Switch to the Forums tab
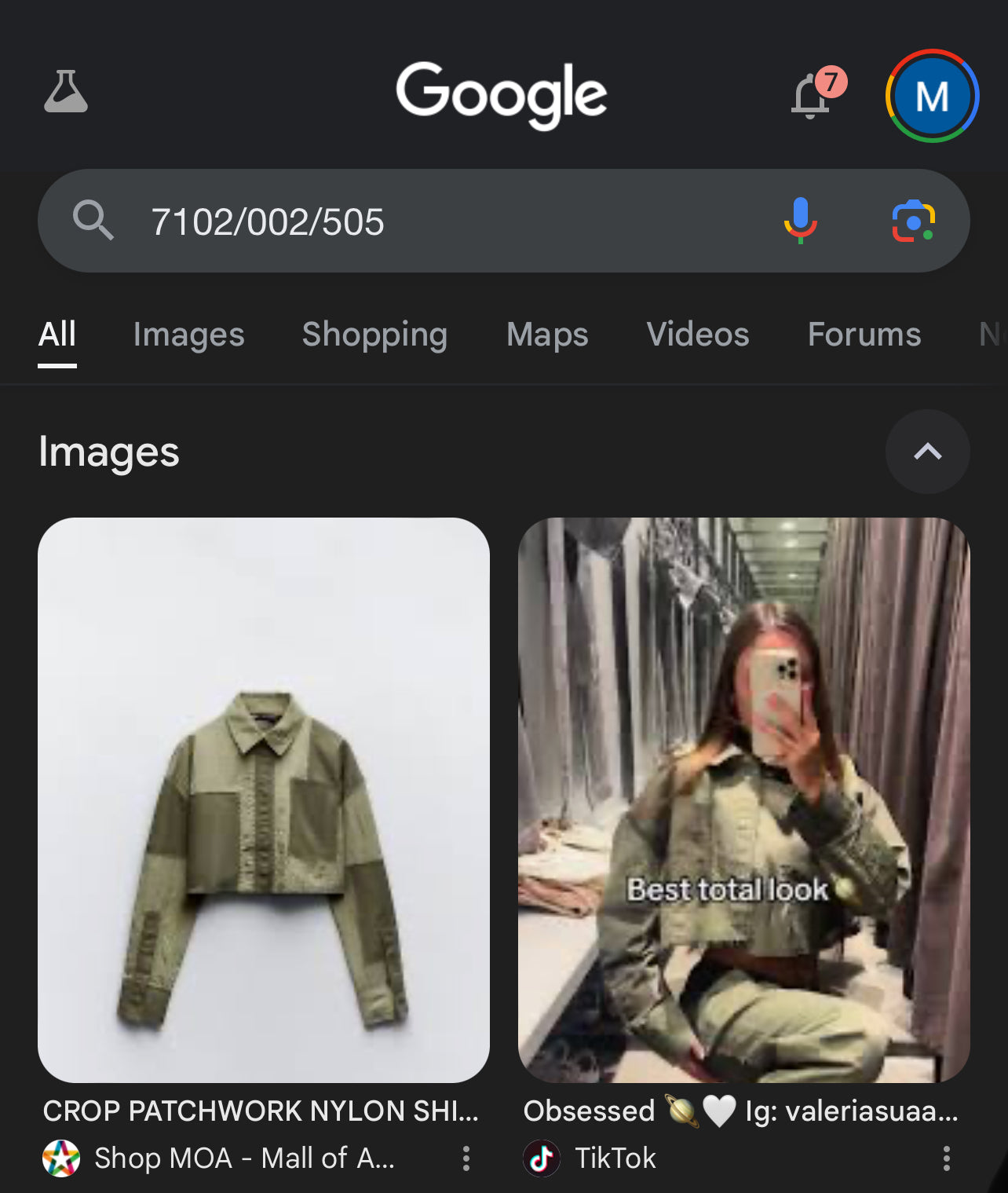Image resolution: width=1008 pixels, height=1193 pixels. coord(864,335)
